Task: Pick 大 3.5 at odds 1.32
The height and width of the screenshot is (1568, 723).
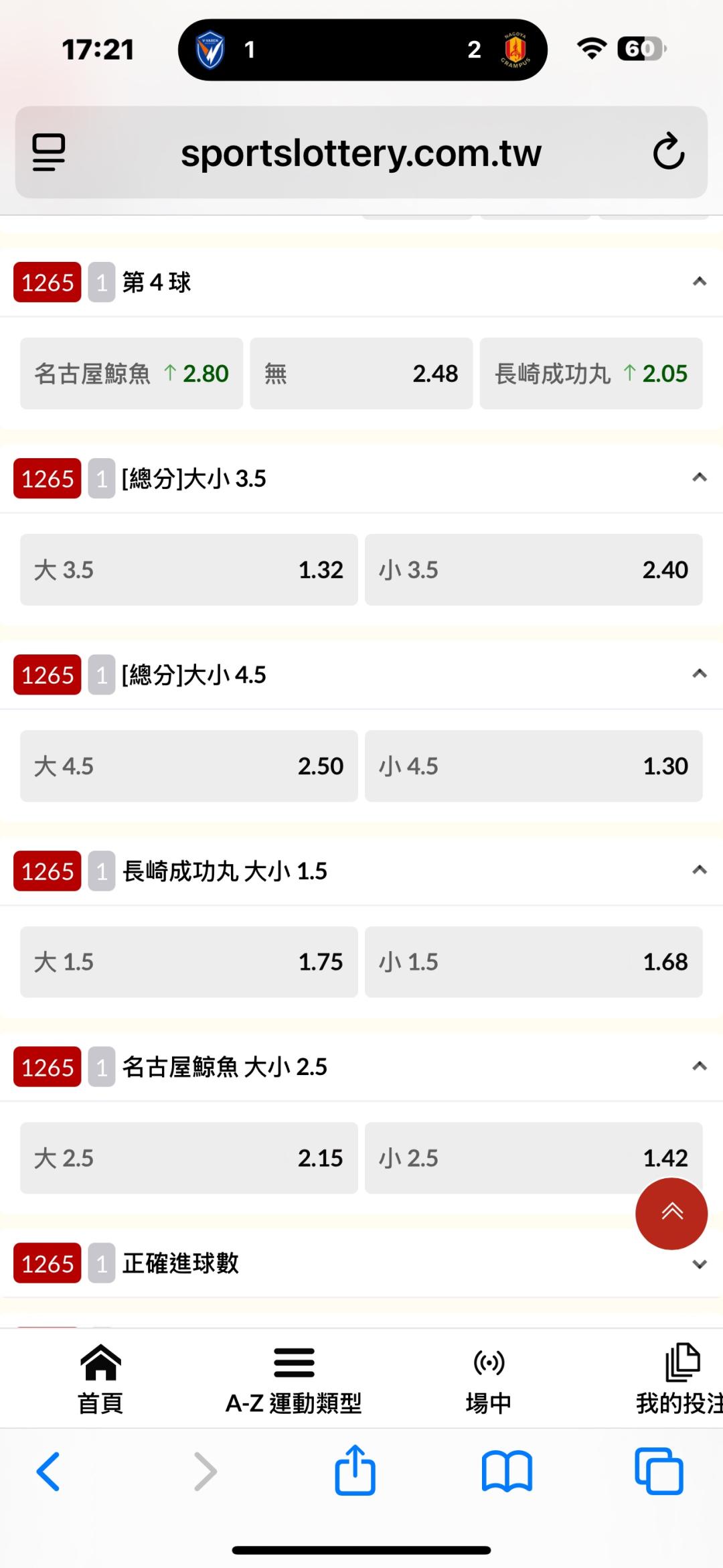Action: (x=189, y=569)
